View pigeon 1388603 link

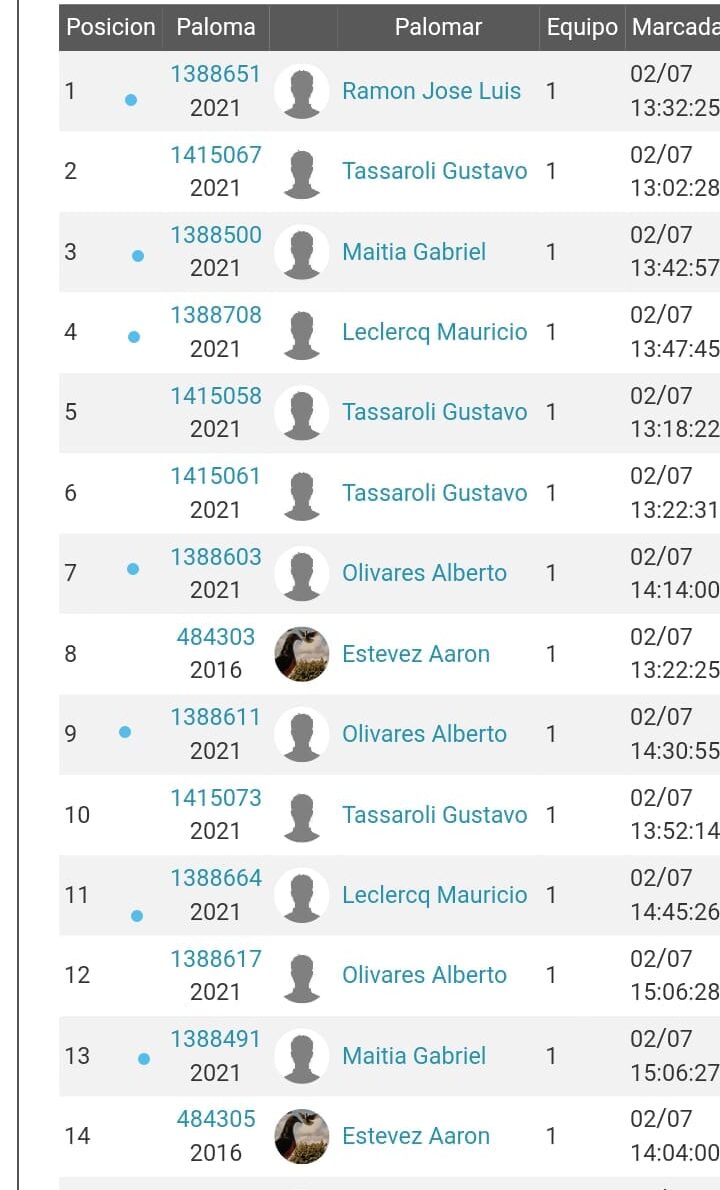pyautogui.click(x=215, y=557)
